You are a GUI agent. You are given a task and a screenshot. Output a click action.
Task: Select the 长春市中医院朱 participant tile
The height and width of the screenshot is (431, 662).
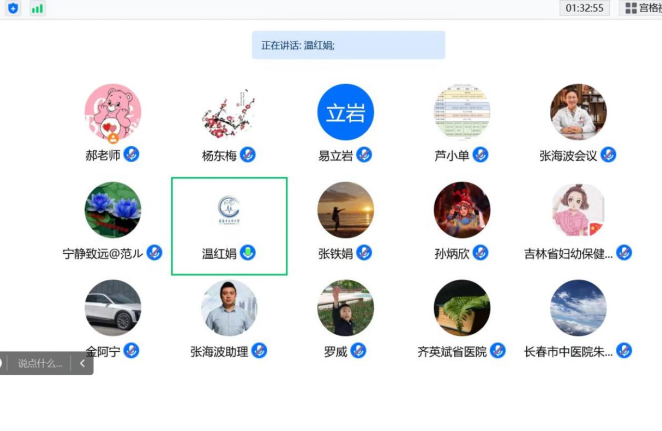point(578,308)
